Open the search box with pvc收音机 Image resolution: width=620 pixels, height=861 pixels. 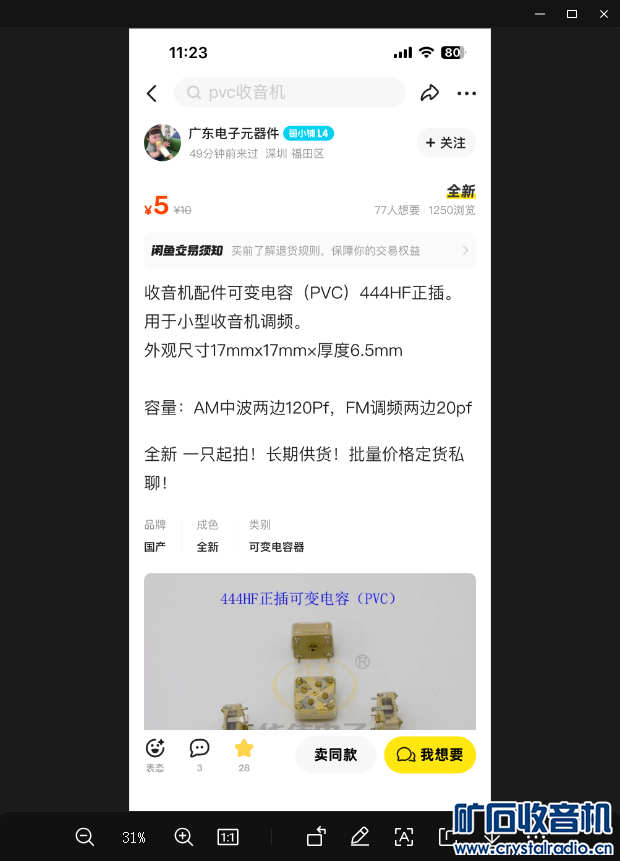pyautogui.click(x=290, y=93)
